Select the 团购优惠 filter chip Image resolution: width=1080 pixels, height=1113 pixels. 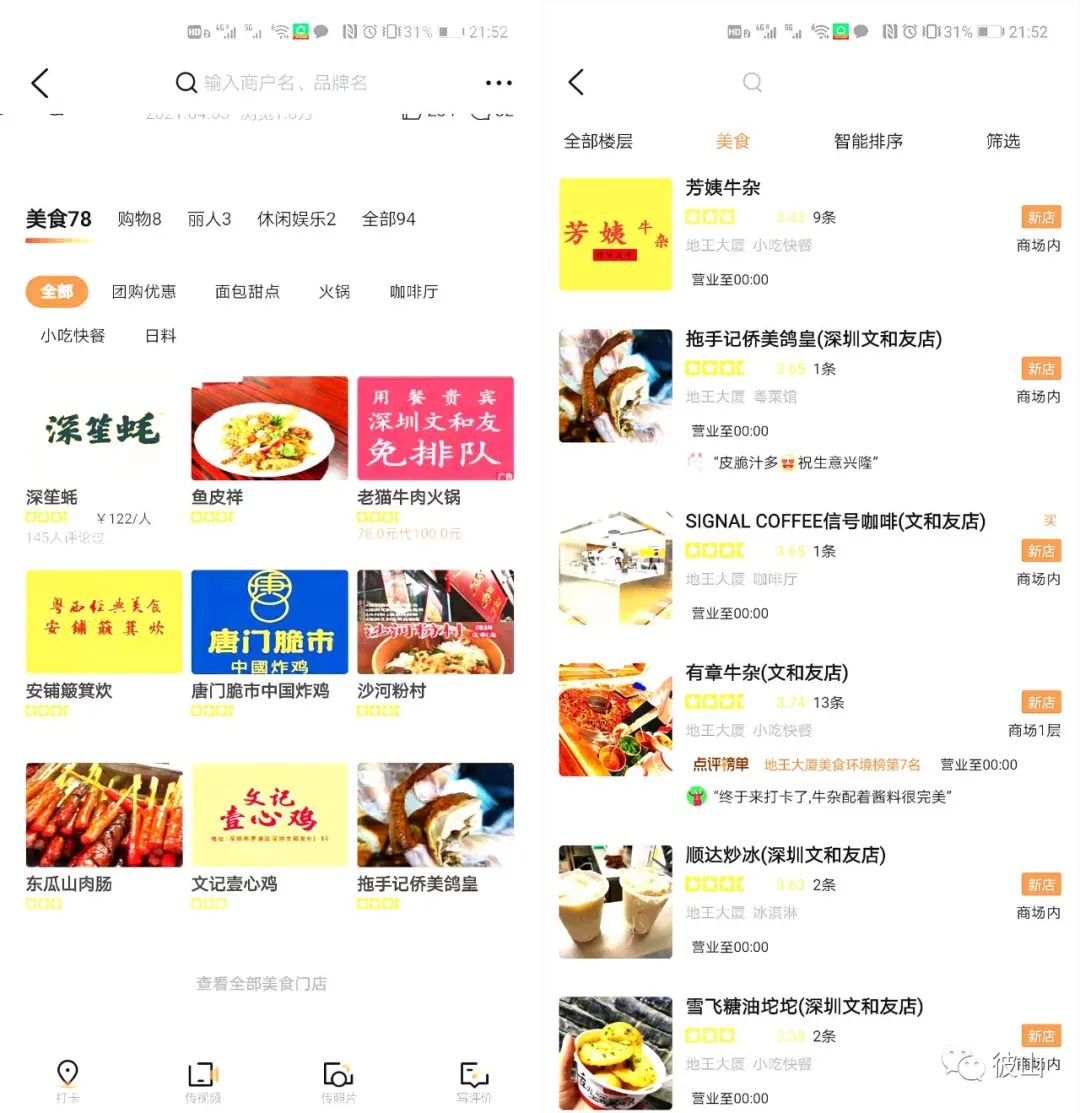point(144,292)
